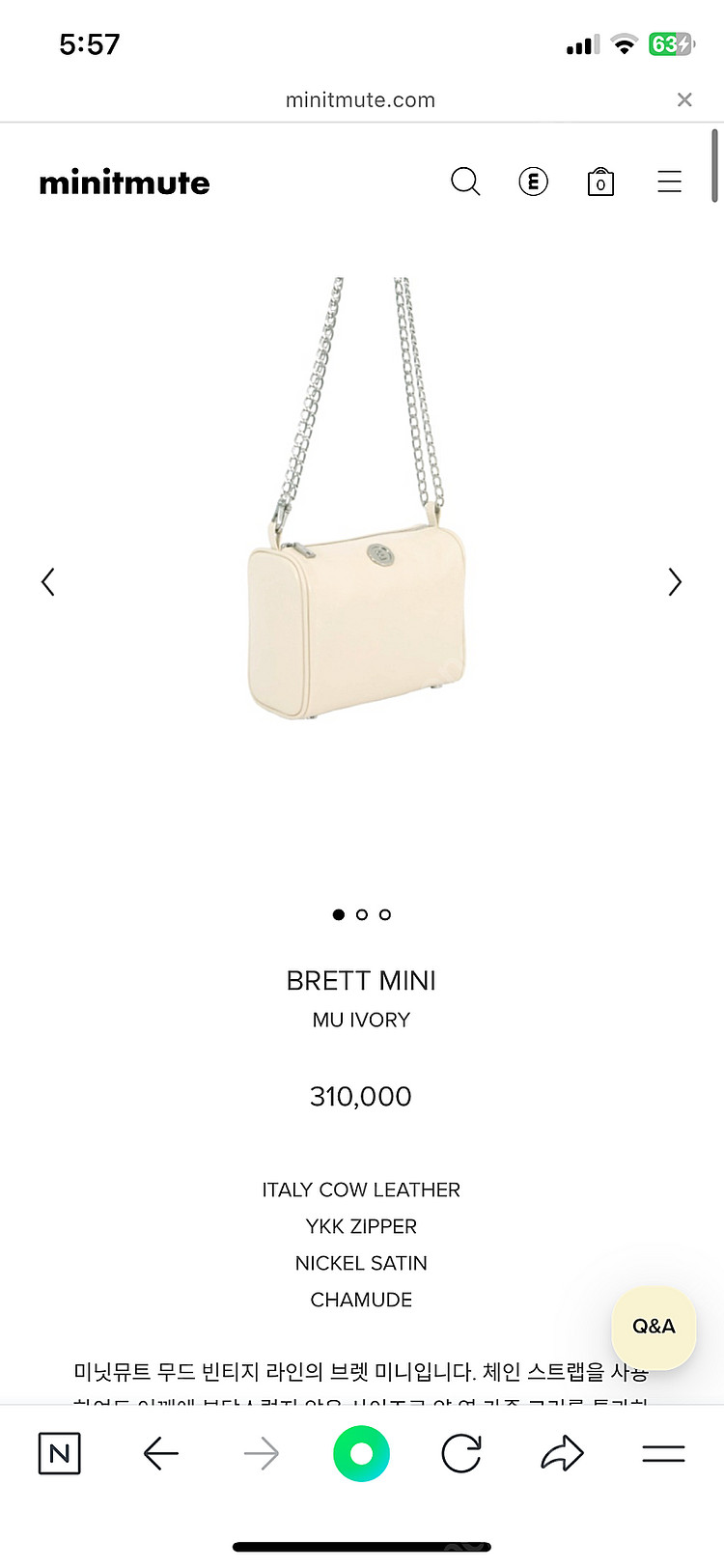Screen dimensions: 724x1568
Task: Tap the circled E language icon
Action: coord(533,182)
